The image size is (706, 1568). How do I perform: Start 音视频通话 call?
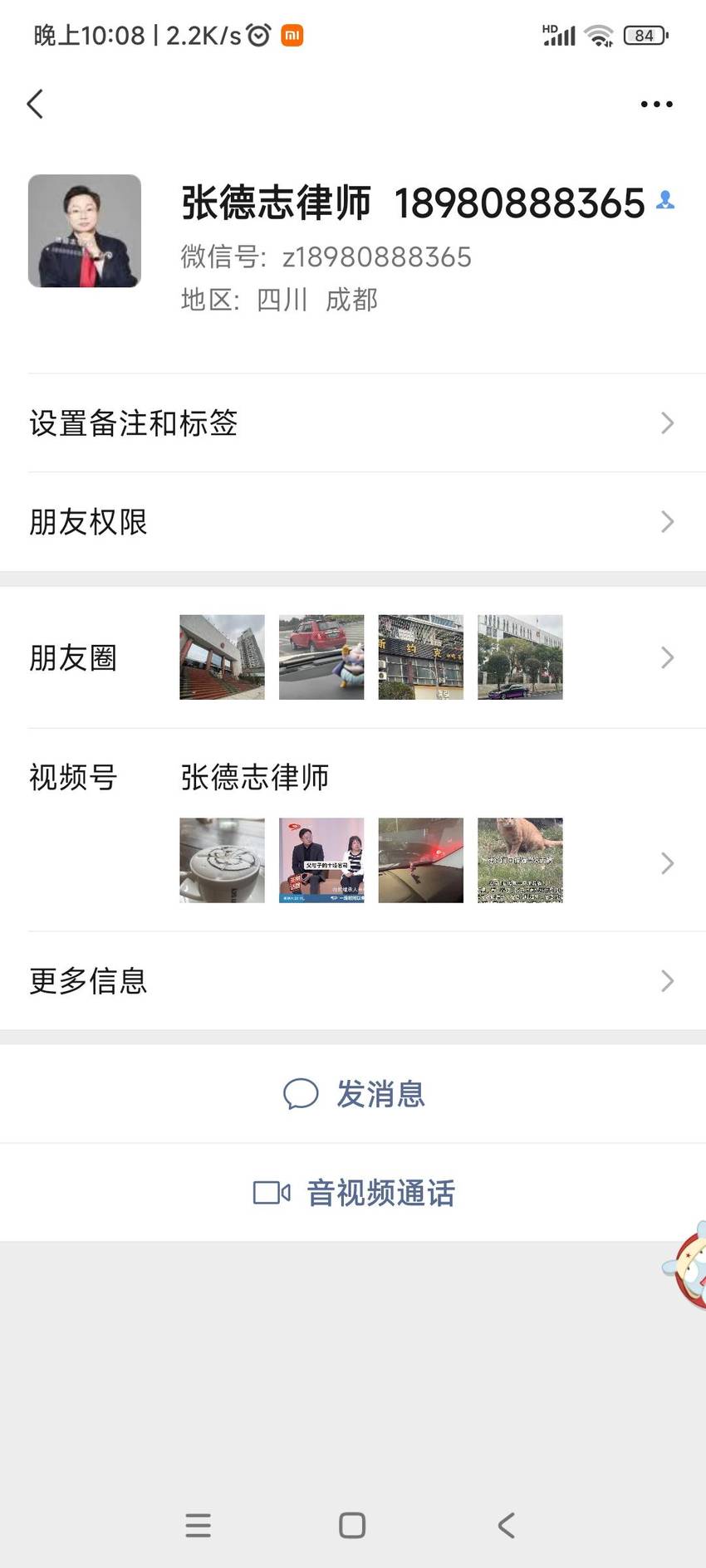353,1193
